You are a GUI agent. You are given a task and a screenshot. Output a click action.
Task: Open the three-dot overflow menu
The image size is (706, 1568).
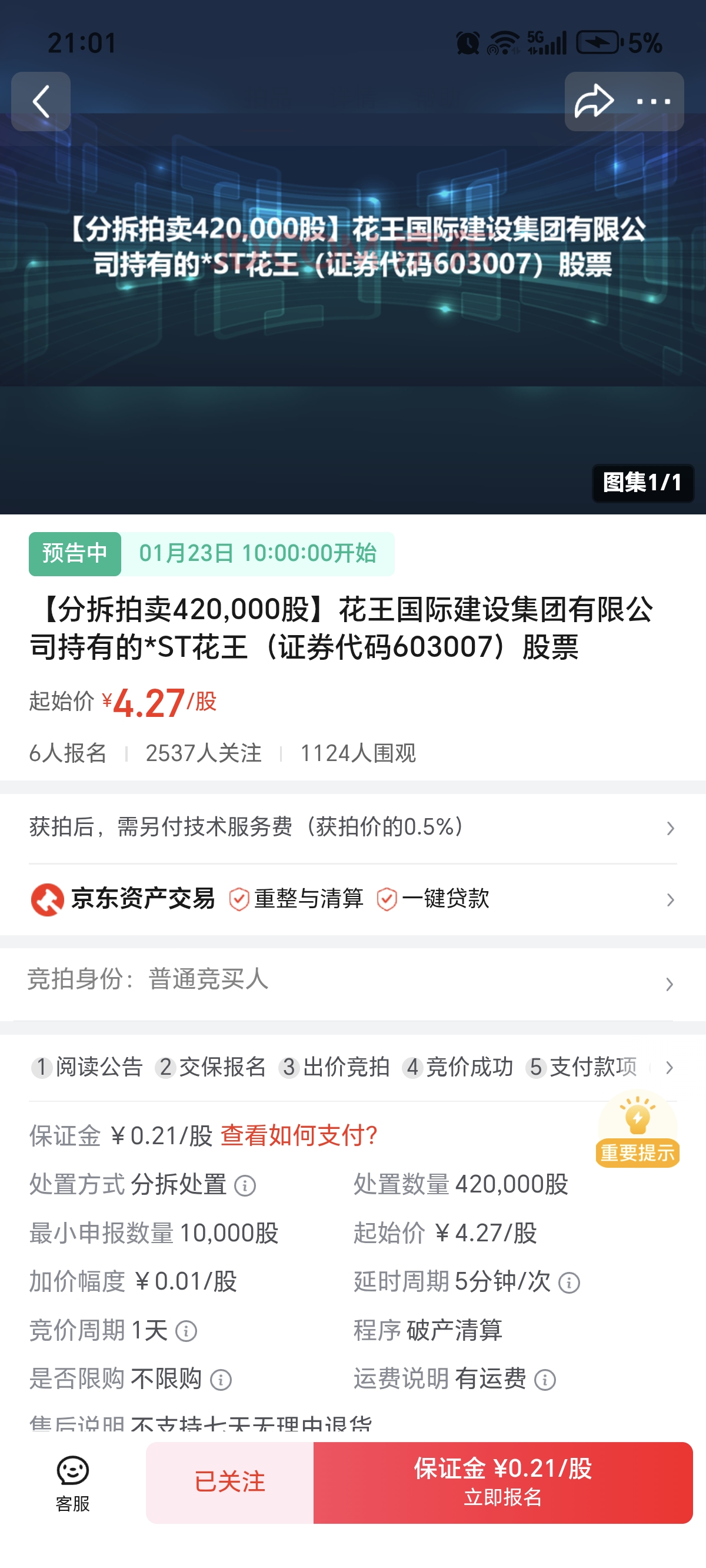[653, 102]
